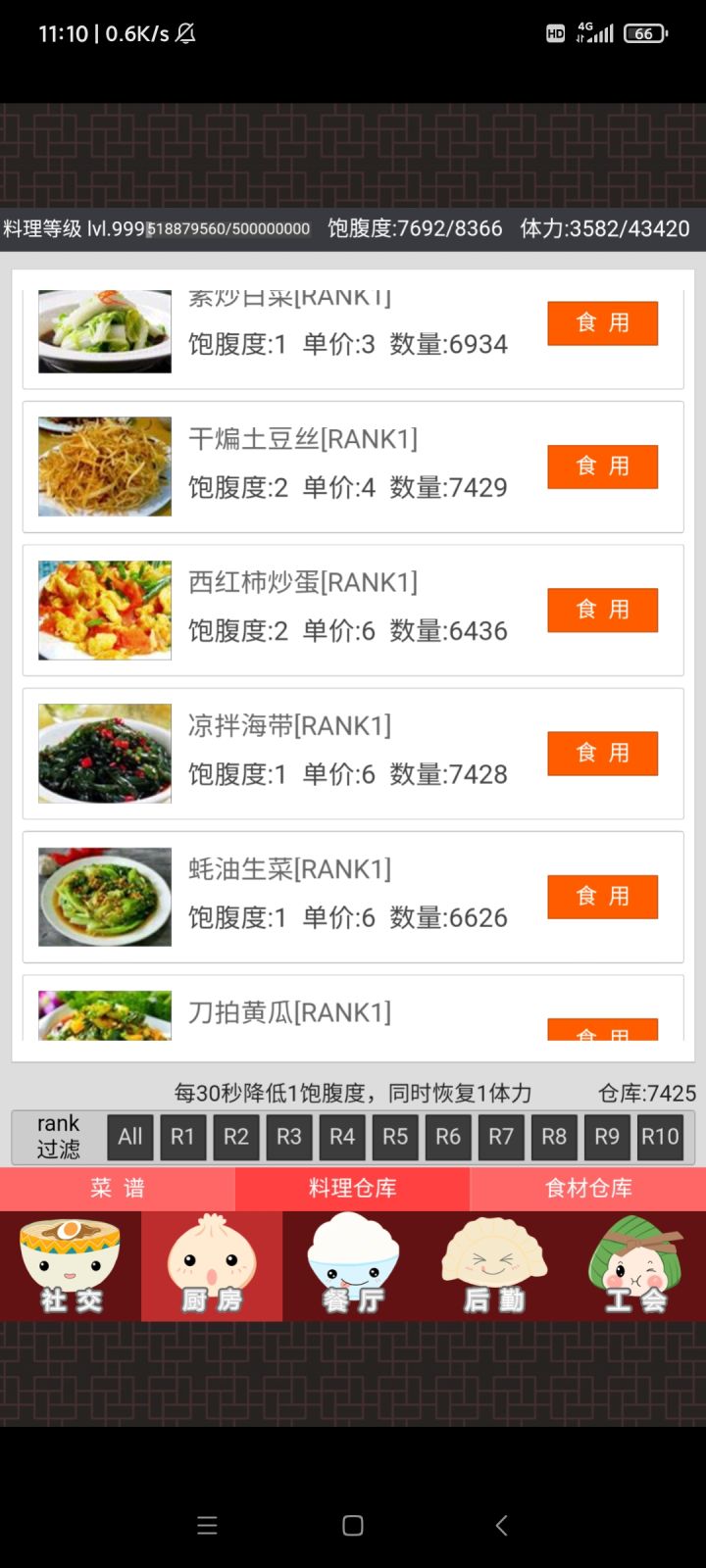The height and width of the screenshot is (1568, 706).
Task: Switch to the 后勤 section
Action: pyautogui.click(x=494, y=1266)
